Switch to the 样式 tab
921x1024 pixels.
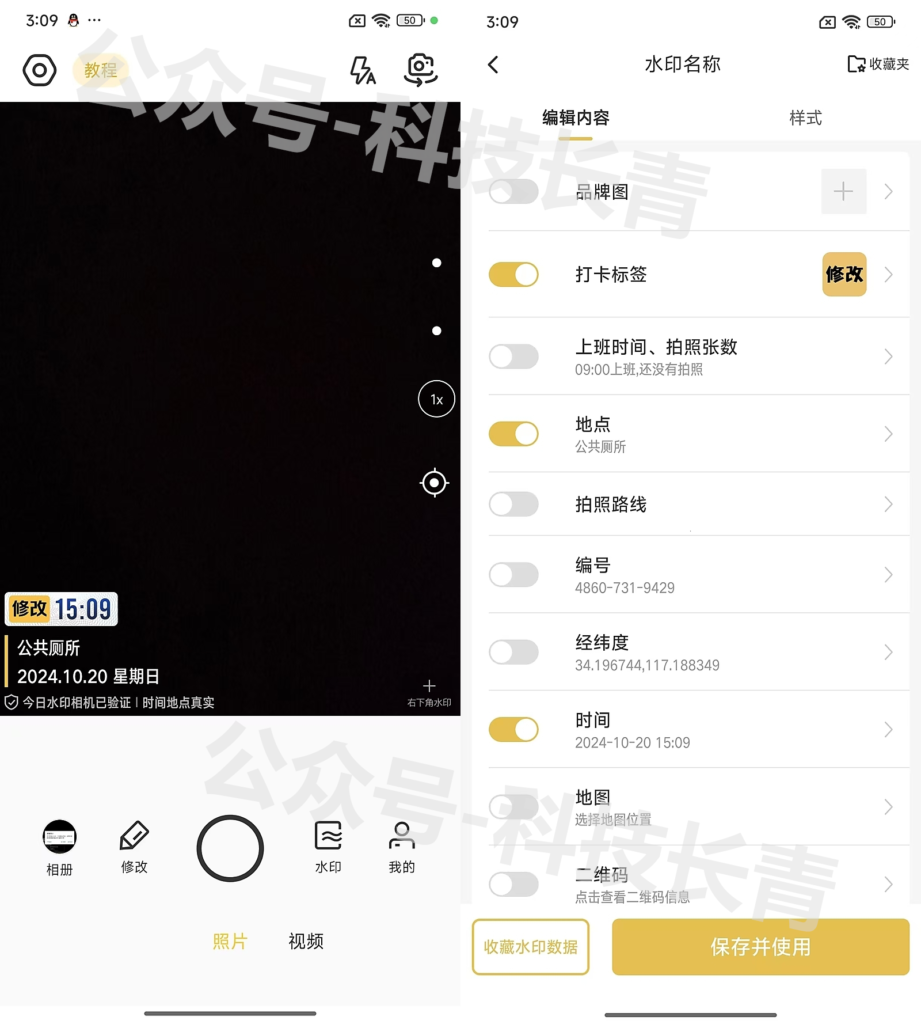click(x=805, y=118)
